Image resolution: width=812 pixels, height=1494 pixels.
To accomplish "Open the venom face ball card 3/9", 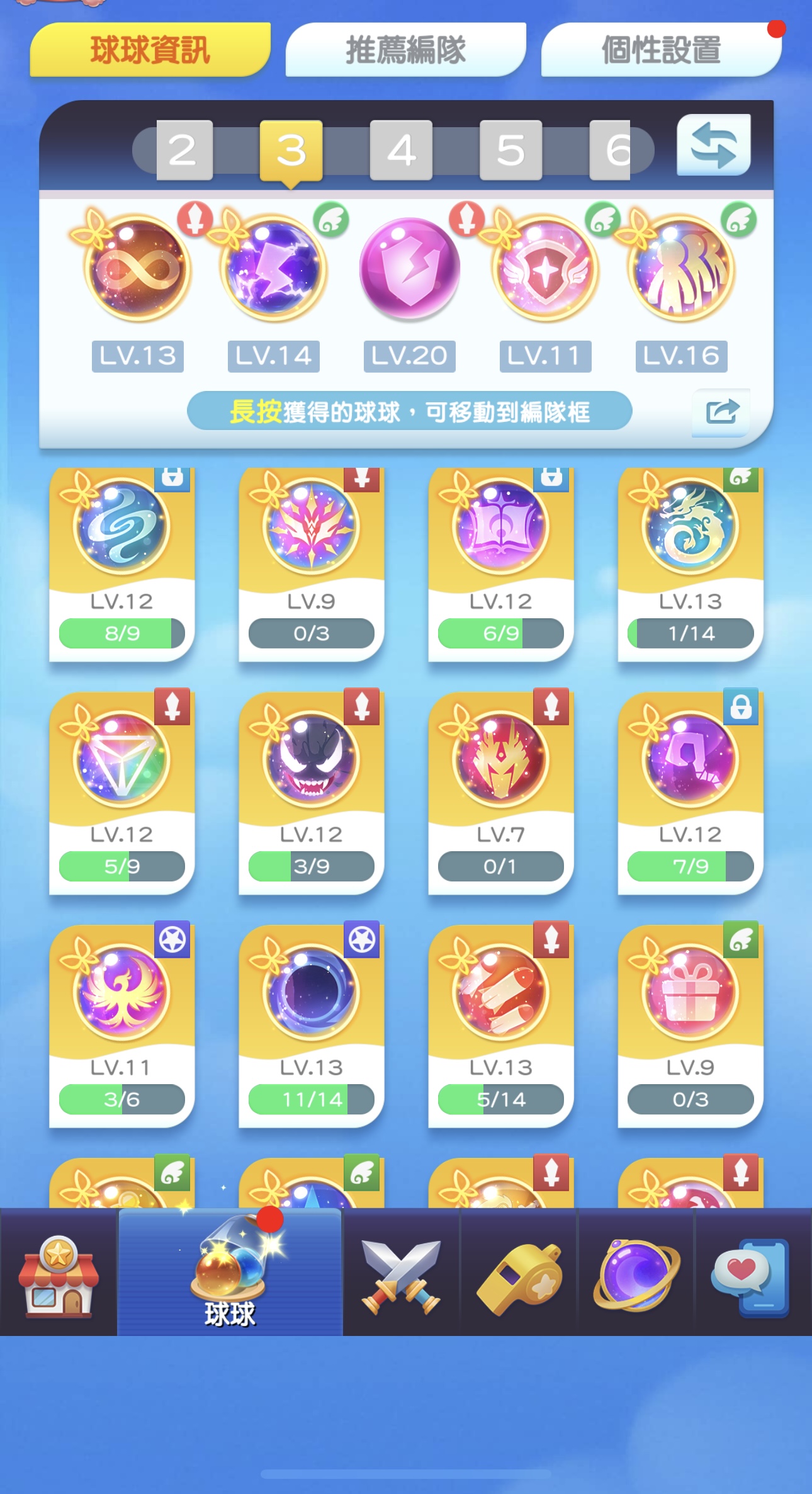I will 312,792.
